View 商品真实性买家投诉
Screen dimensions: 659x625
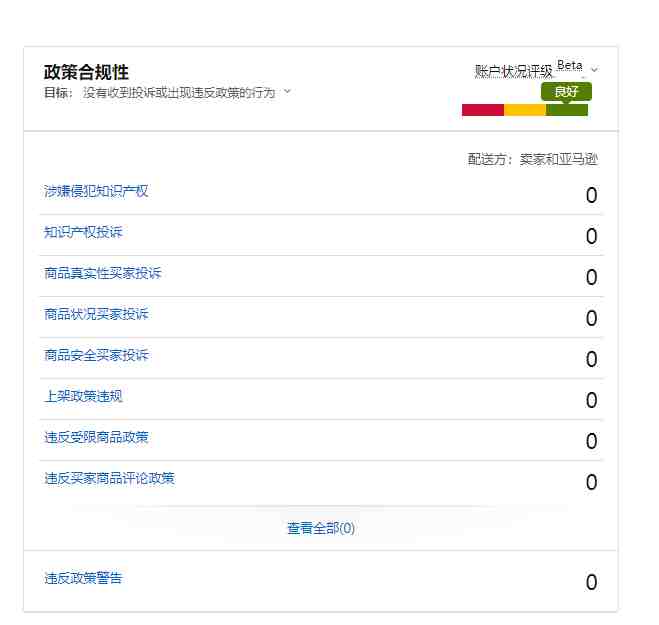[103, 273]
